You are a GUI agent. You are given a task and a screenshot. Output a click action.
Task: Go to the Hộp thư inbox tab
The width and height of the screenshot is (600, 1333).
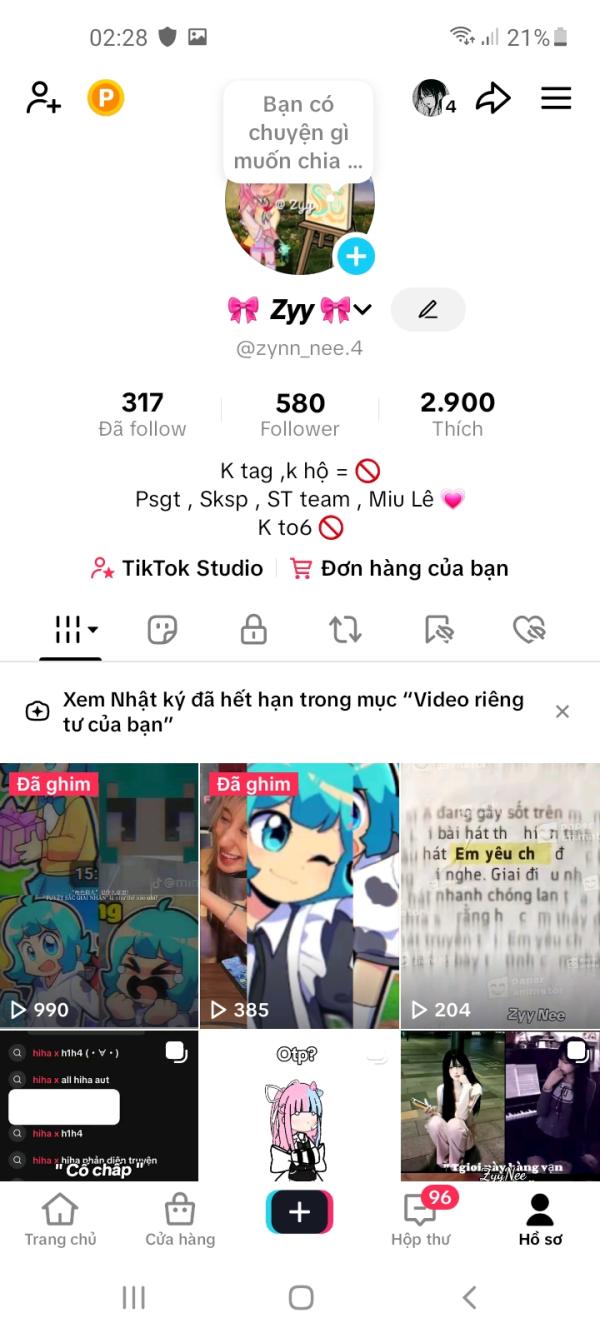420,1218
